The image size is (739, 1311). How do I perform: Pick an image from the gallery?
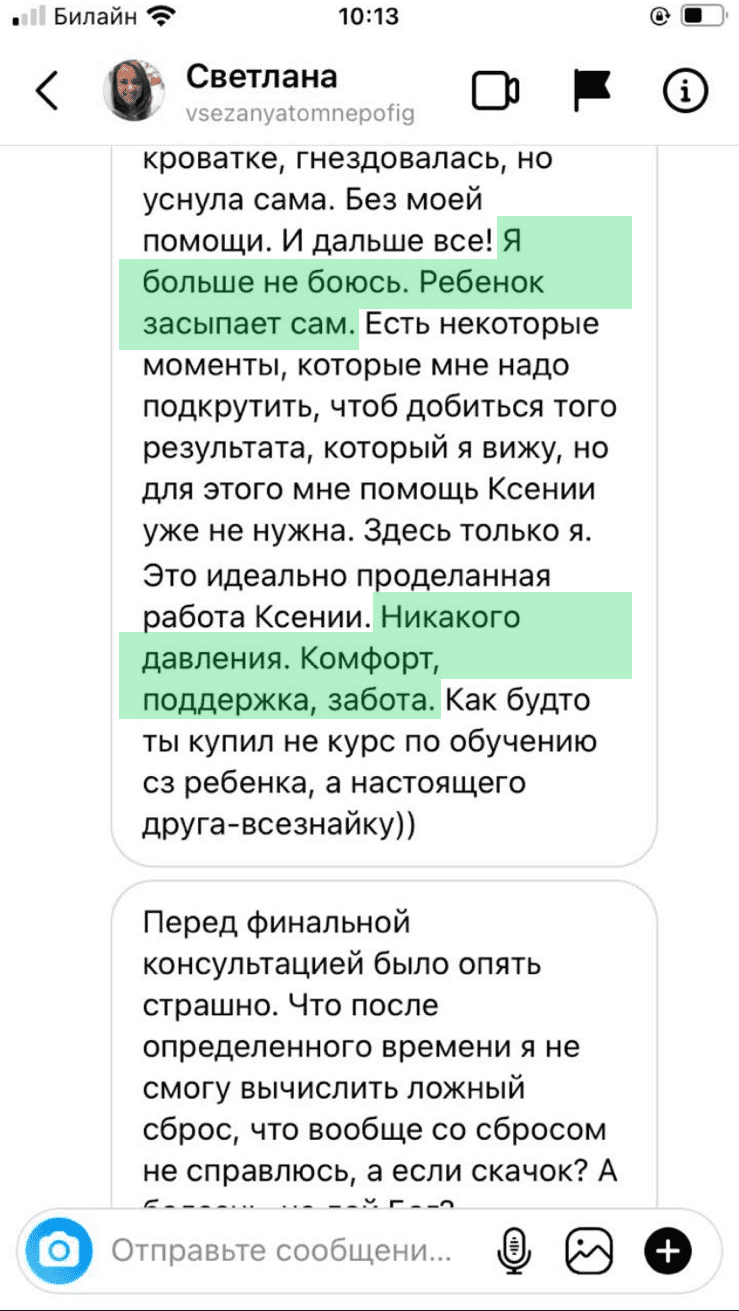pos(589,1250)
